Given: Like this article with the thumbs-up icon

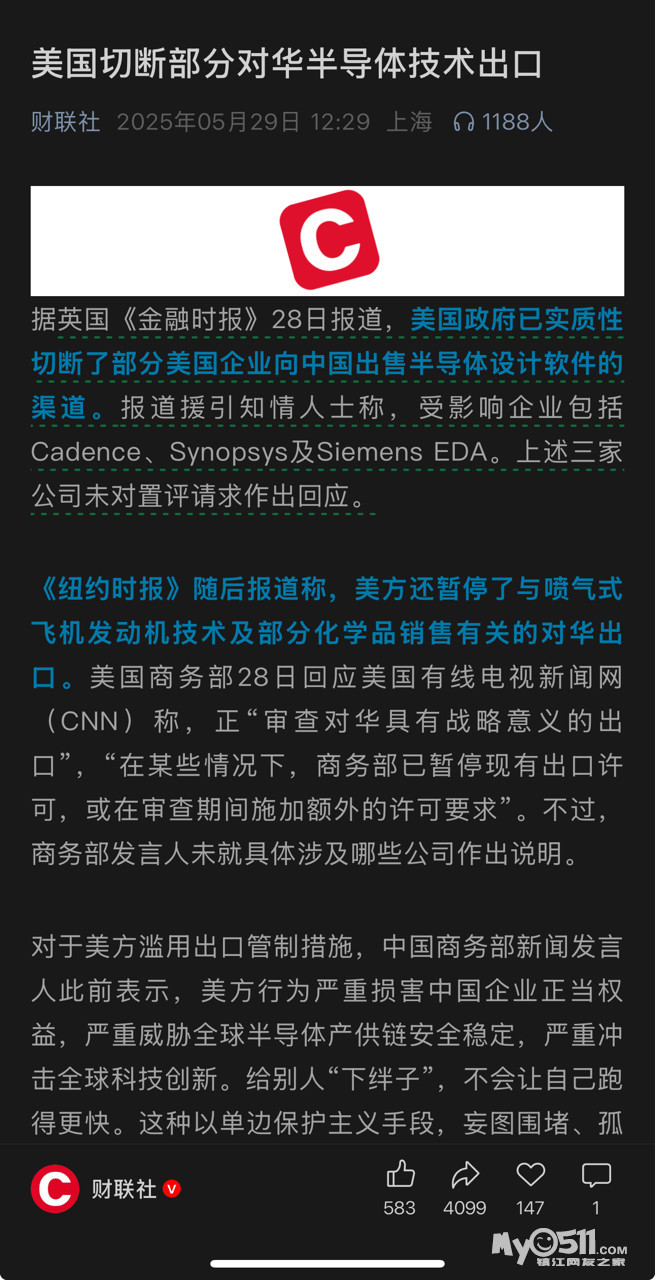Looking at the screenshot, I should [400, 1174].
